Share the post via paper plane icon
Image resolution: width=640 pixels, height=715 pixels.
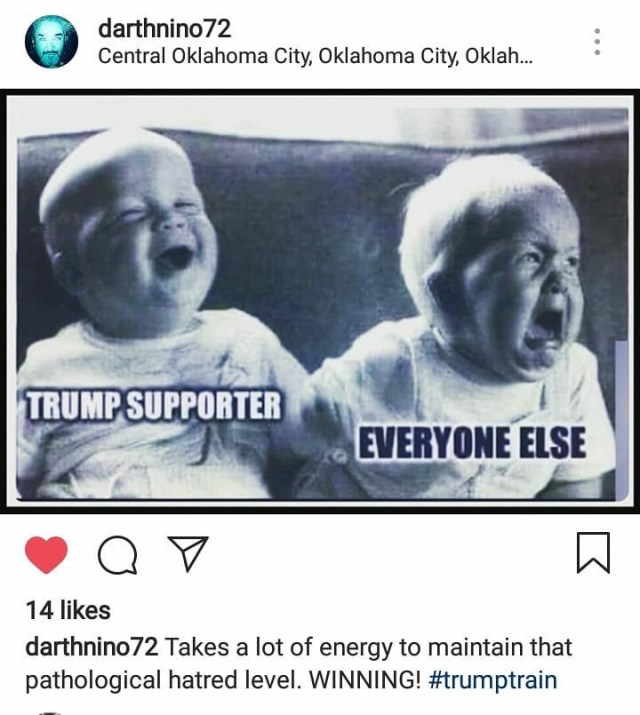184,553
